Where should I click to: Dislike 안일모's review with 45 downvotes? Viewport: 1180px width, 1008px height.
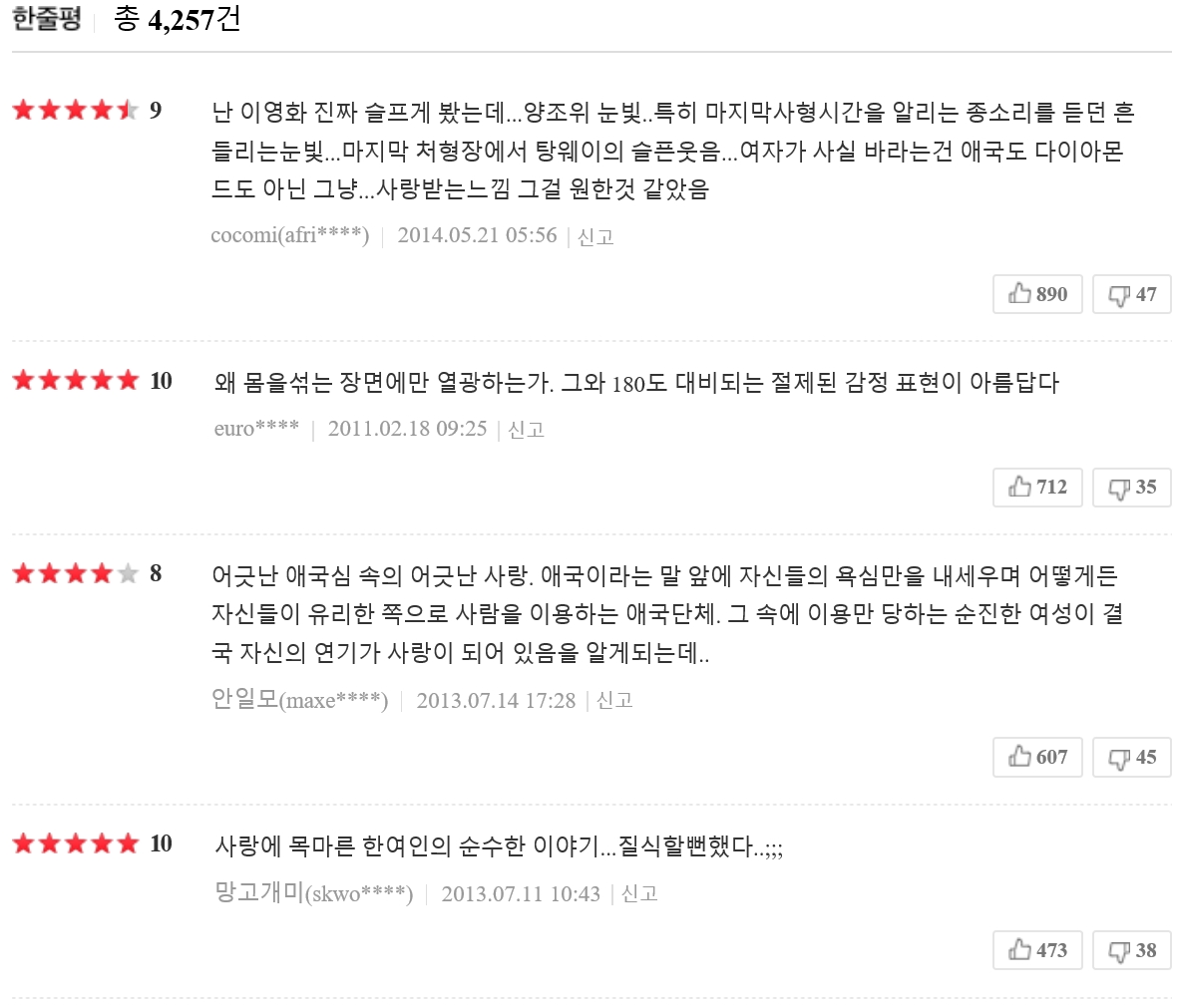pyautogui.click(x=1131, y=758)
